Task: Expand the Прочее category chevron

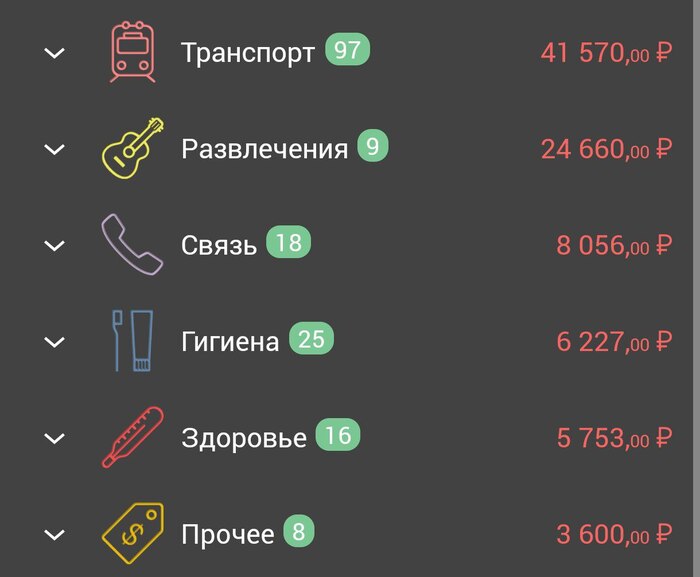Action: point(54,535)
